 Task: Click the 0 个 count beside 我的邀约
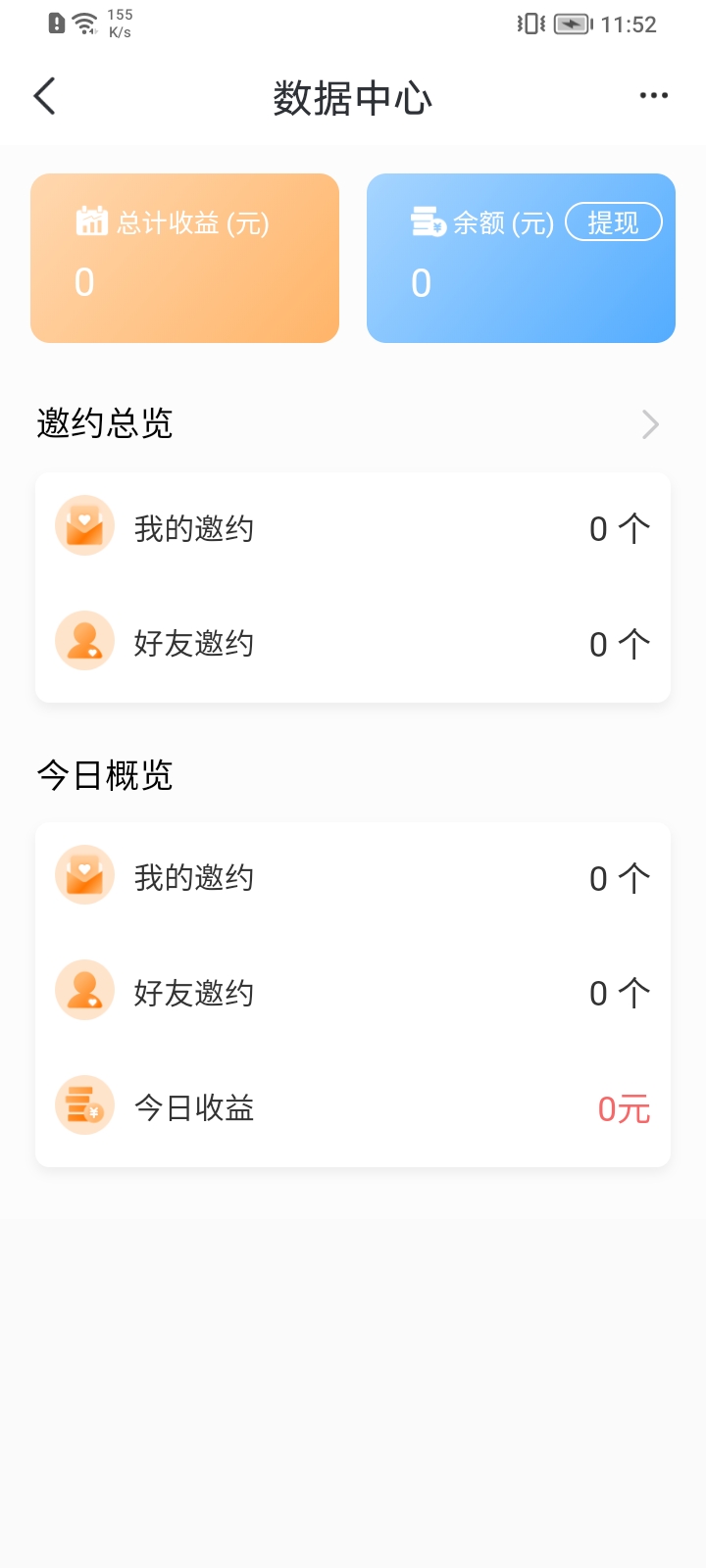point(620,528)
